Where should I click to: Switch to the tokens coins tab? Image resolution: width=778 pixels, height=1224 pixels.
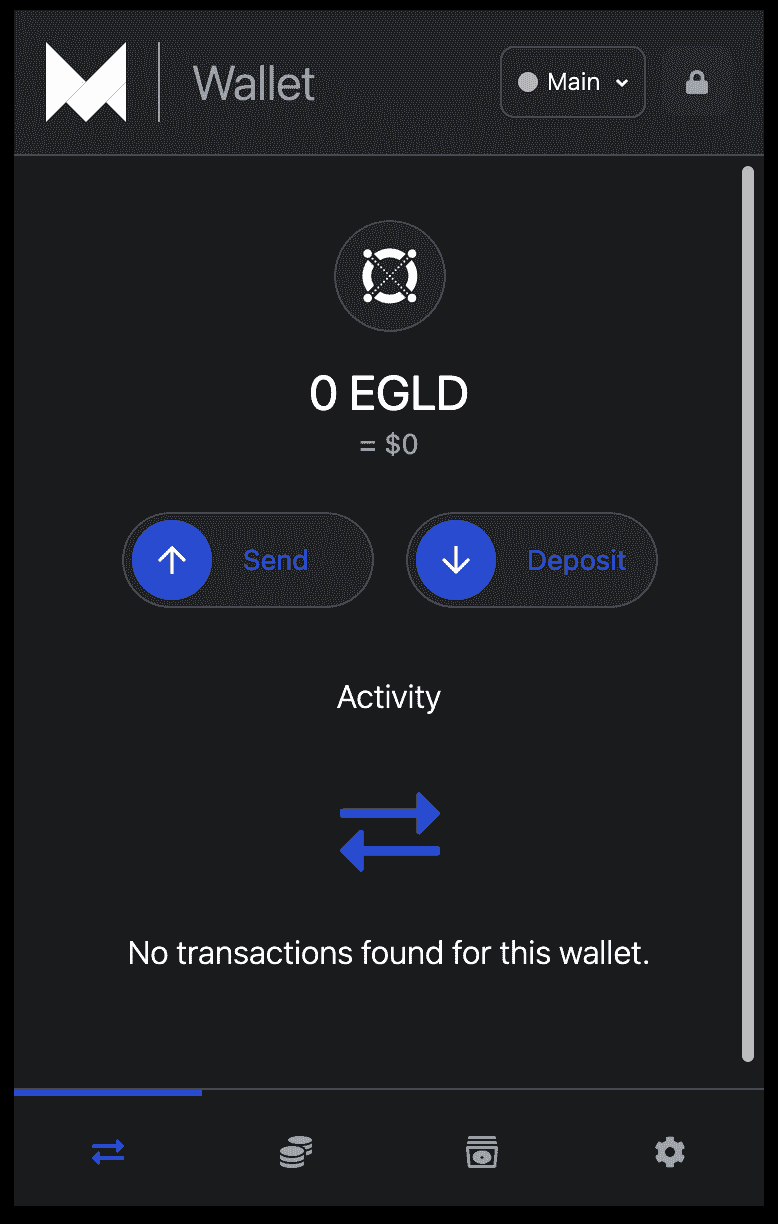(295, 1152)
